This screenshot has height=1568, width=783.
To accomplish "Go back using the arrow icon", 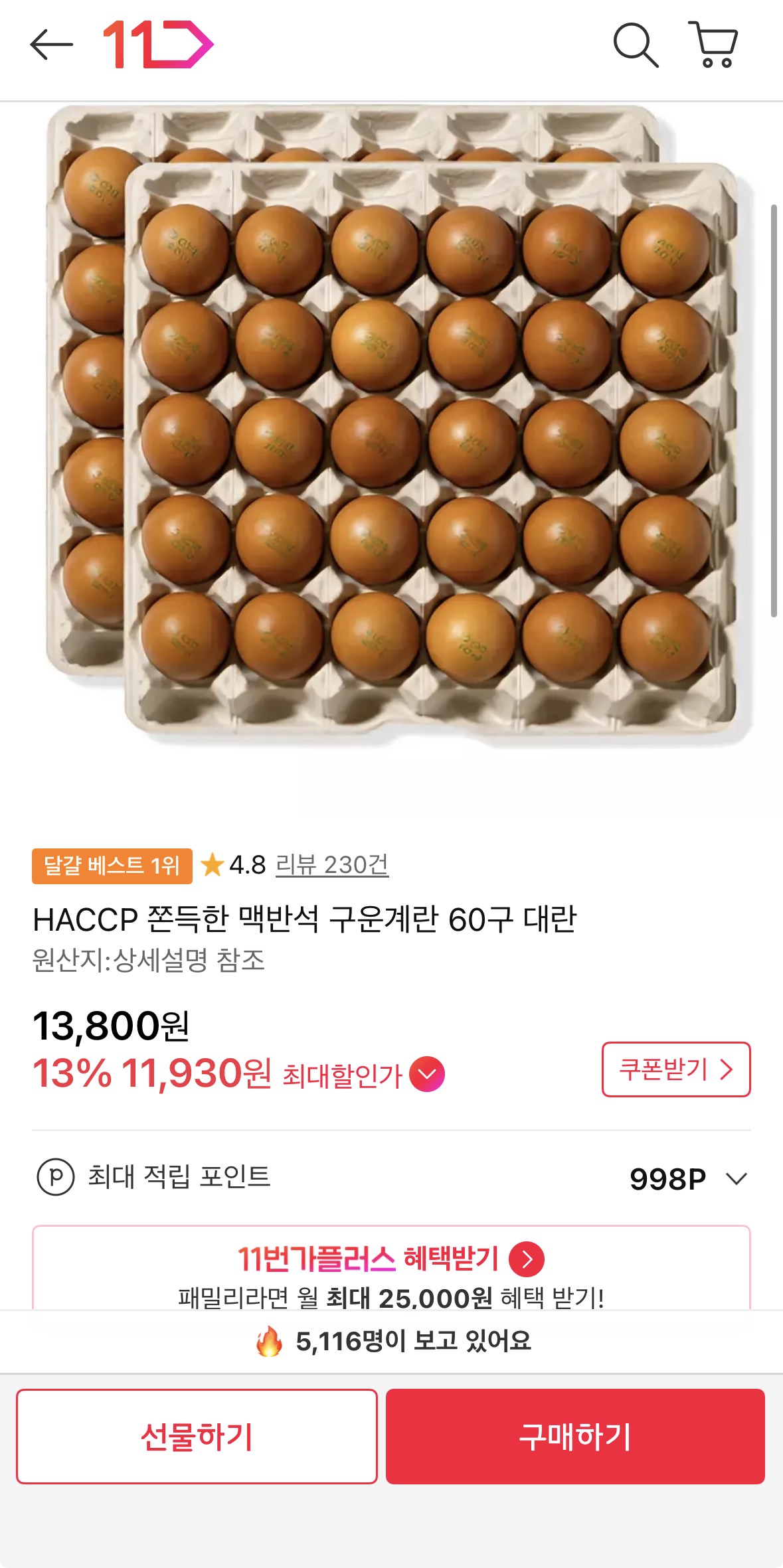I will click(51, 44).
